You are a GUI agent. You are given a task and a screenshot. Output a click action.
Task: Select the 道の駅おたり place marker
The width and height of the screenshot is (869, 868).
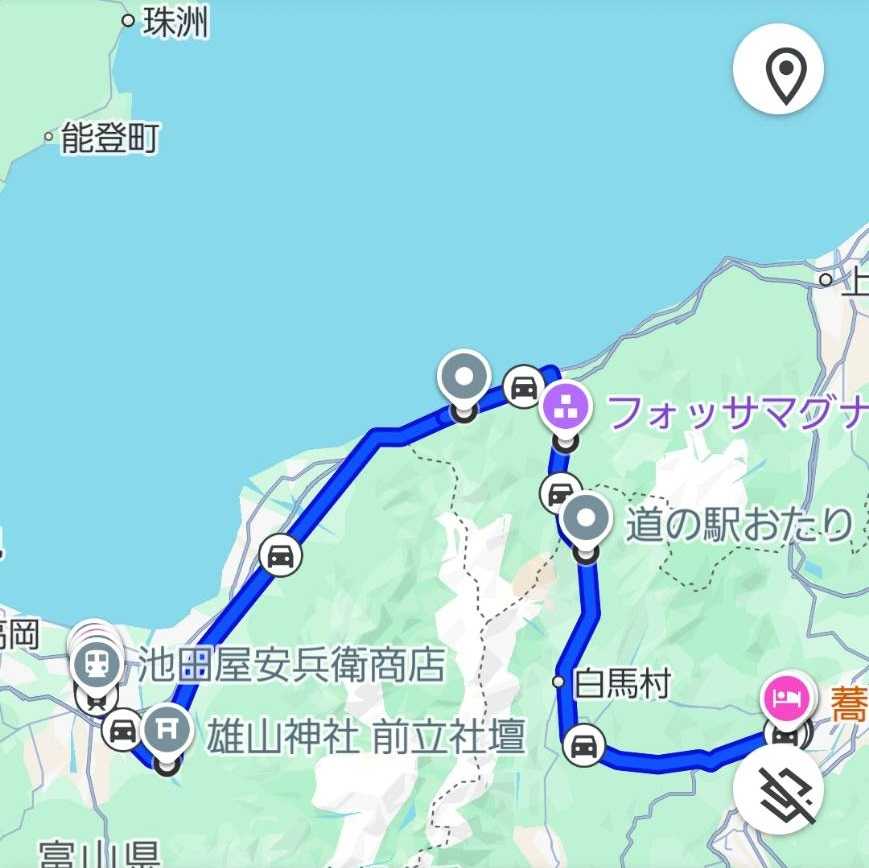pyautogui.click(x=587, y=518)
